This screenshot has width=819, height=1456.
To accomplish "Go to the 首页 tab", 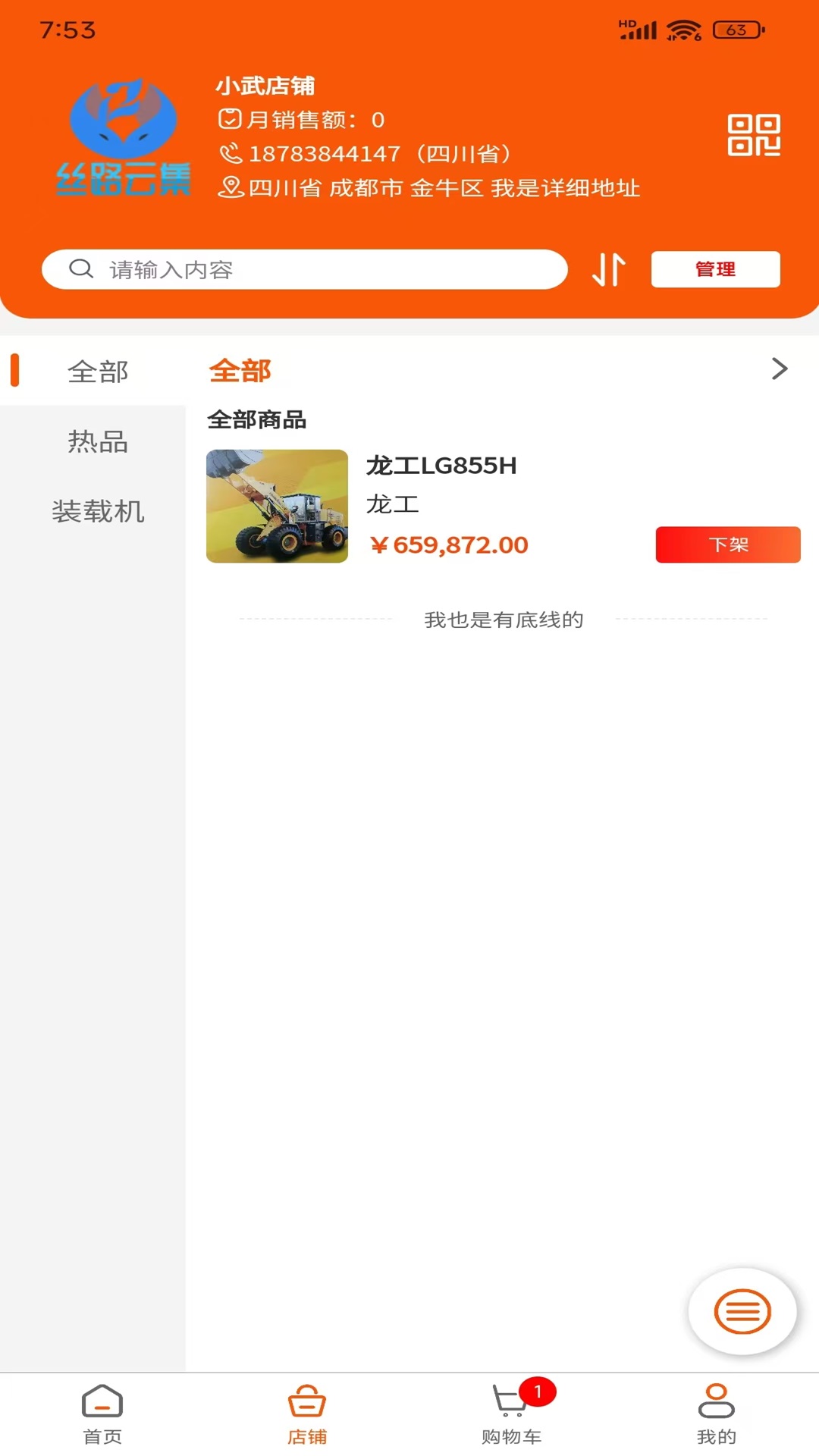I will (102, 1414).
